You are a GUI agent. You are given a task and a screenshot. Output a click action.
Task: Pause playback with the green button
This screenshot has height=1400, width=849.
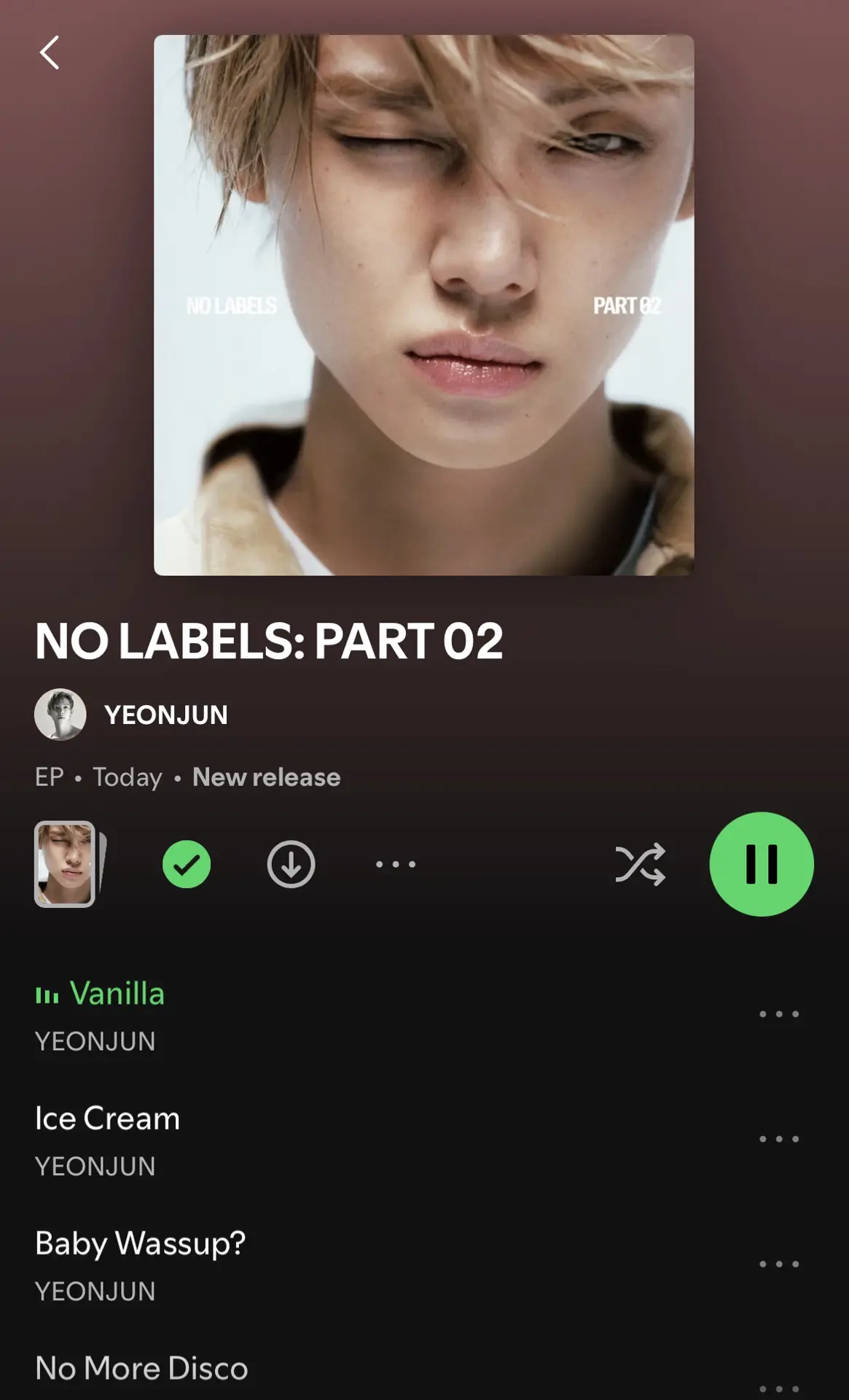(762, 864)
